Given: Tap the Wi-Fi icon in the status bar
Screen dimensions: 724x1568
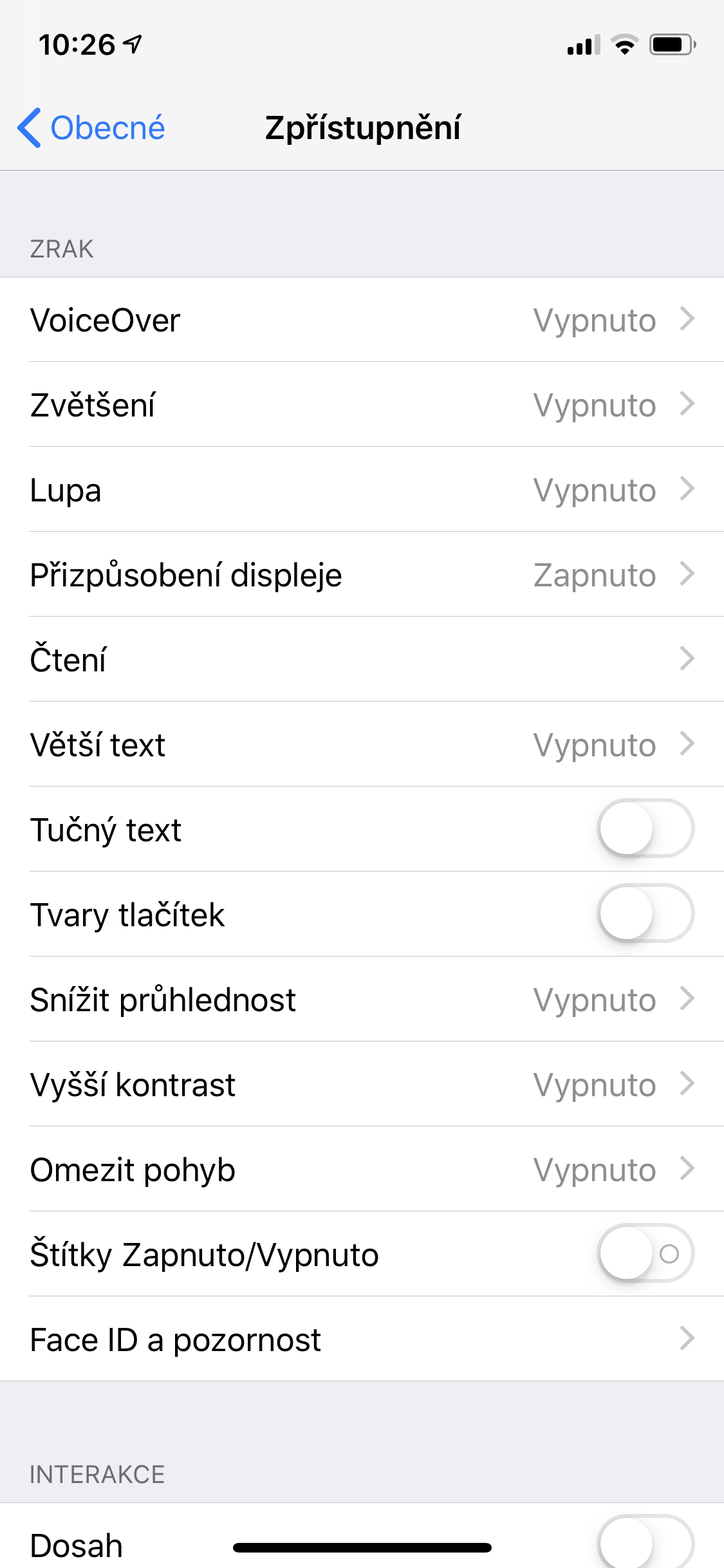Looking at the screenshot, I should point(623,45).
